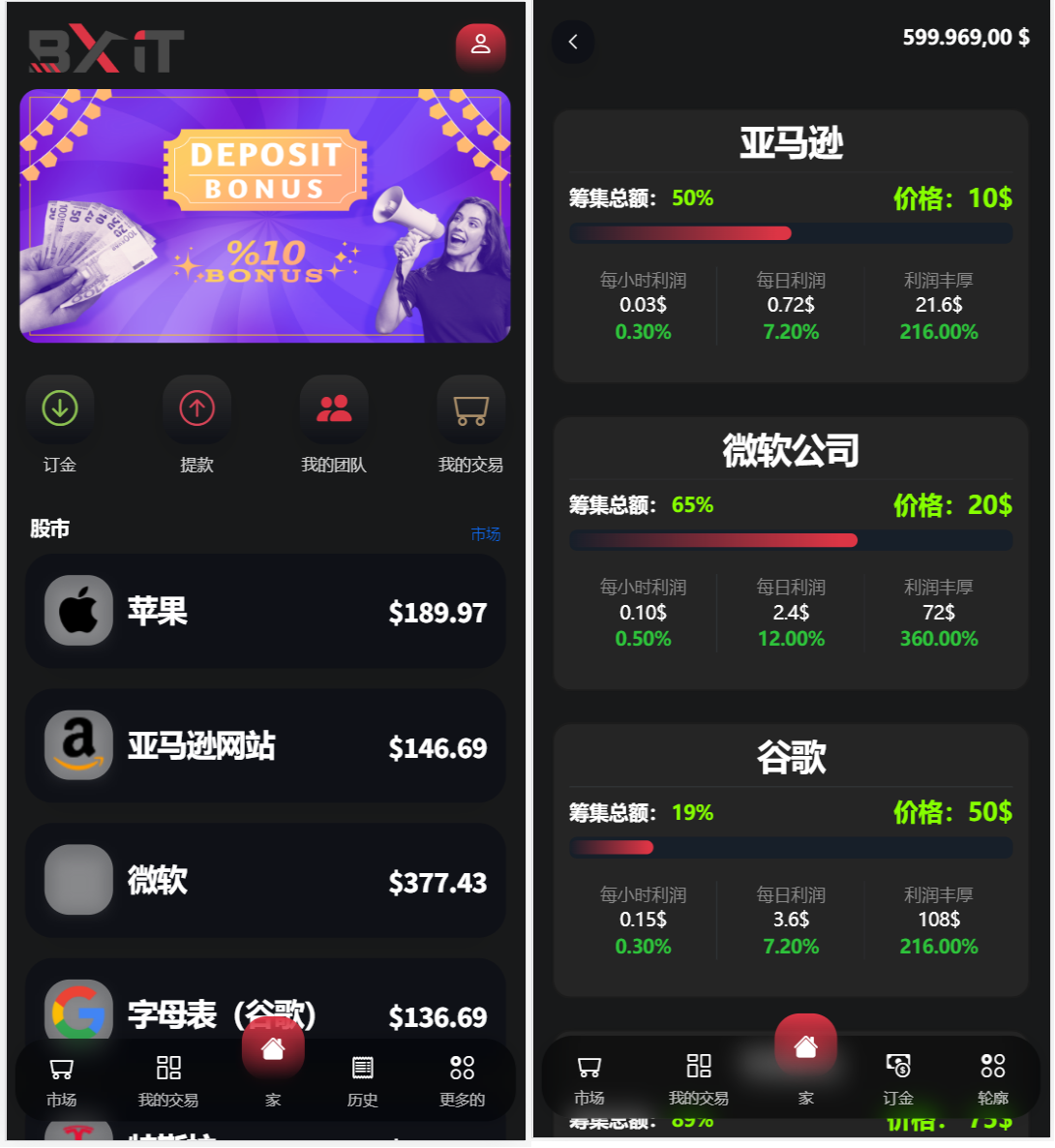Viewport: 1055px width, 1148px height.
Task: Open the 亚马逊网站 stock row
Action: (x=264, y=746)
